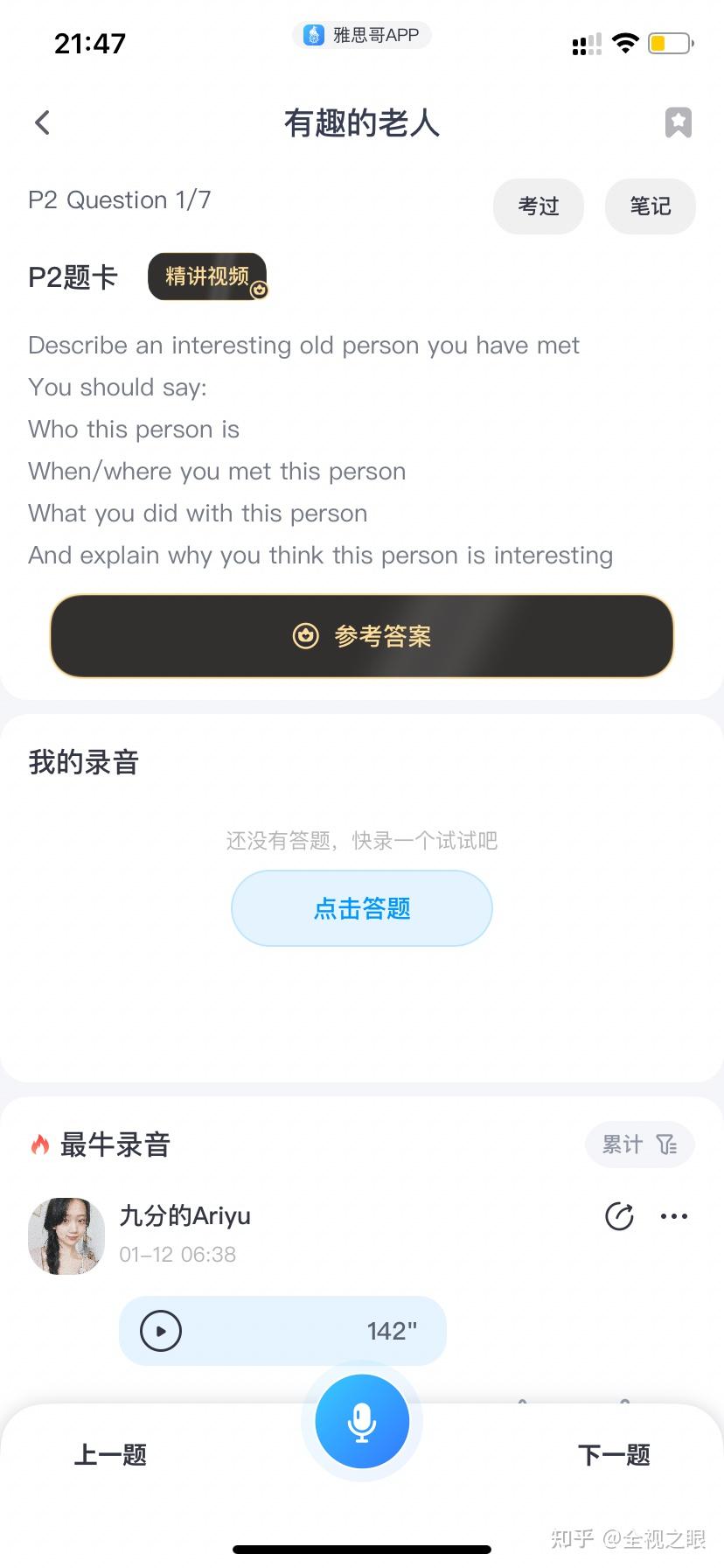
Task: Open the 累计 filter for top recordings
Action: [x=639, y=1144]
